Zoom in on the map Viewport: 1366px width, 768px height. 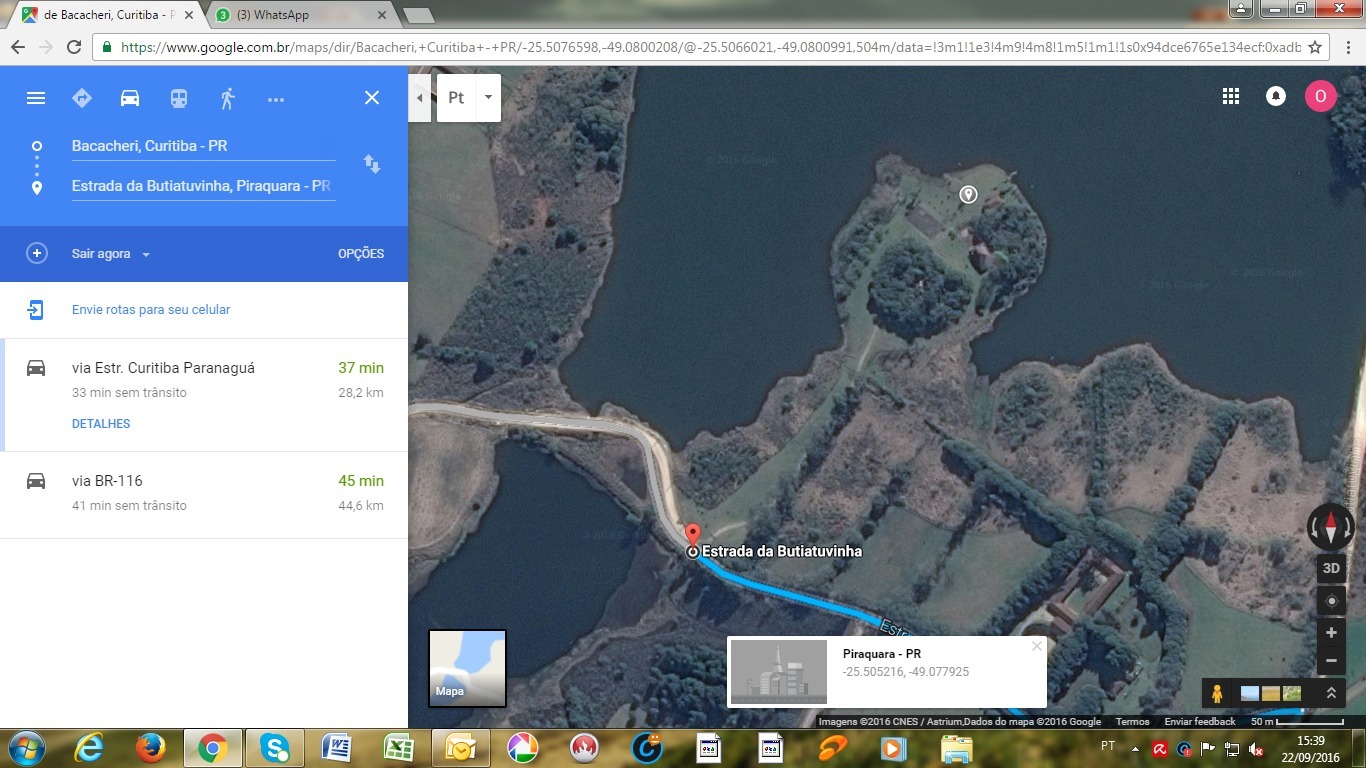point(1331,633)
